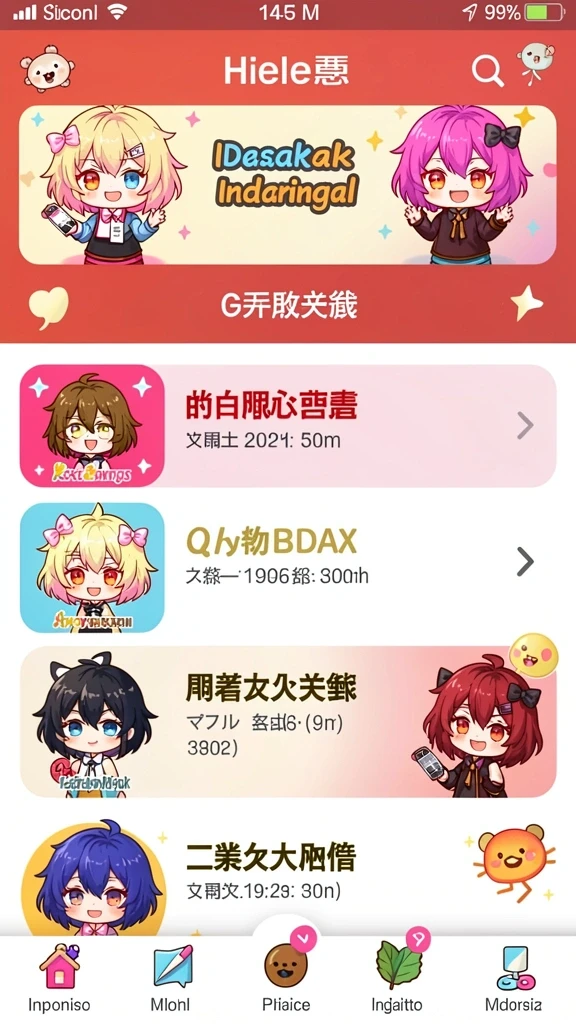Open the Pliaice tab in the center
This screenshot has width=576, height=1024.
coord(286,973)
